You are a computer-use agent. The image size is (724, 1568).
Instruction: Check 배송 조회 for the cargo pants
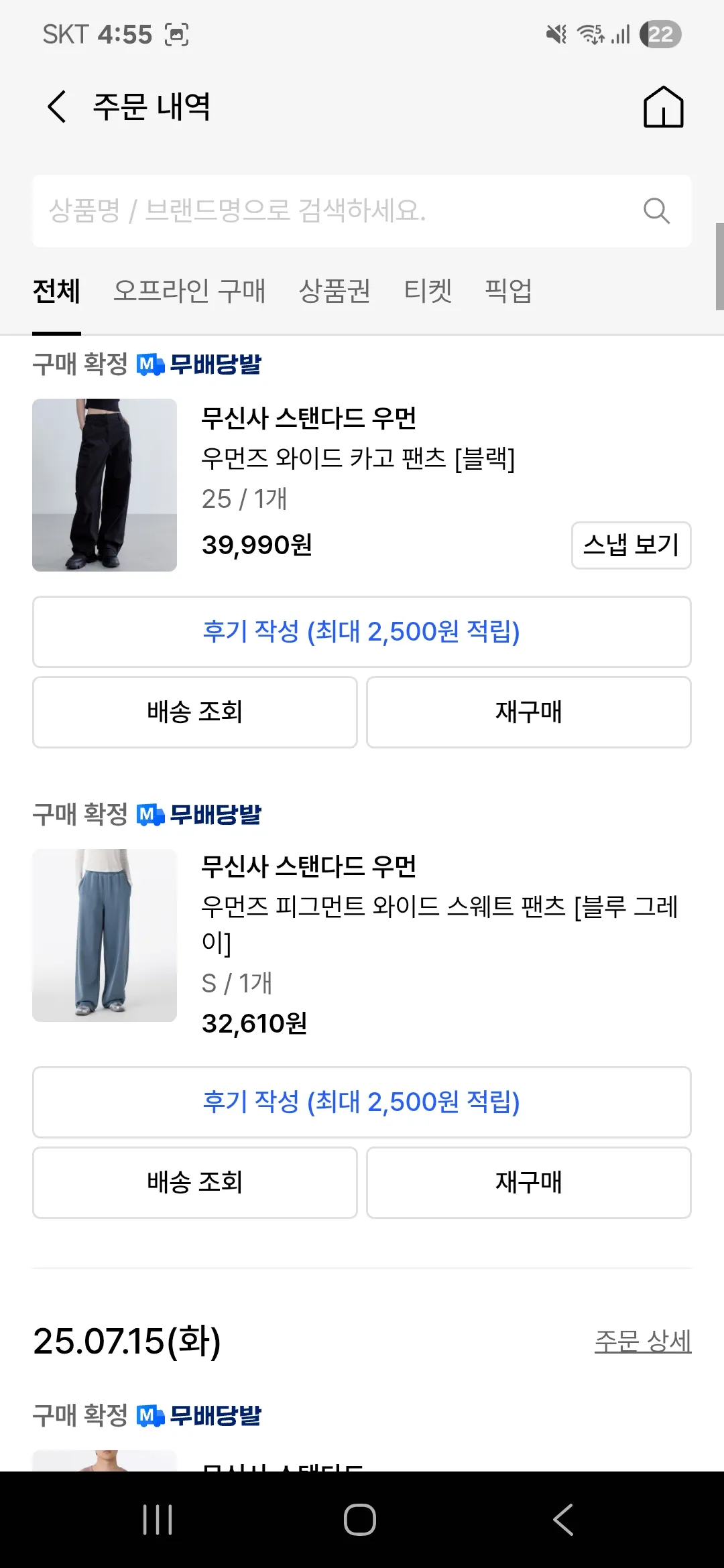click(x=194, y=712)
